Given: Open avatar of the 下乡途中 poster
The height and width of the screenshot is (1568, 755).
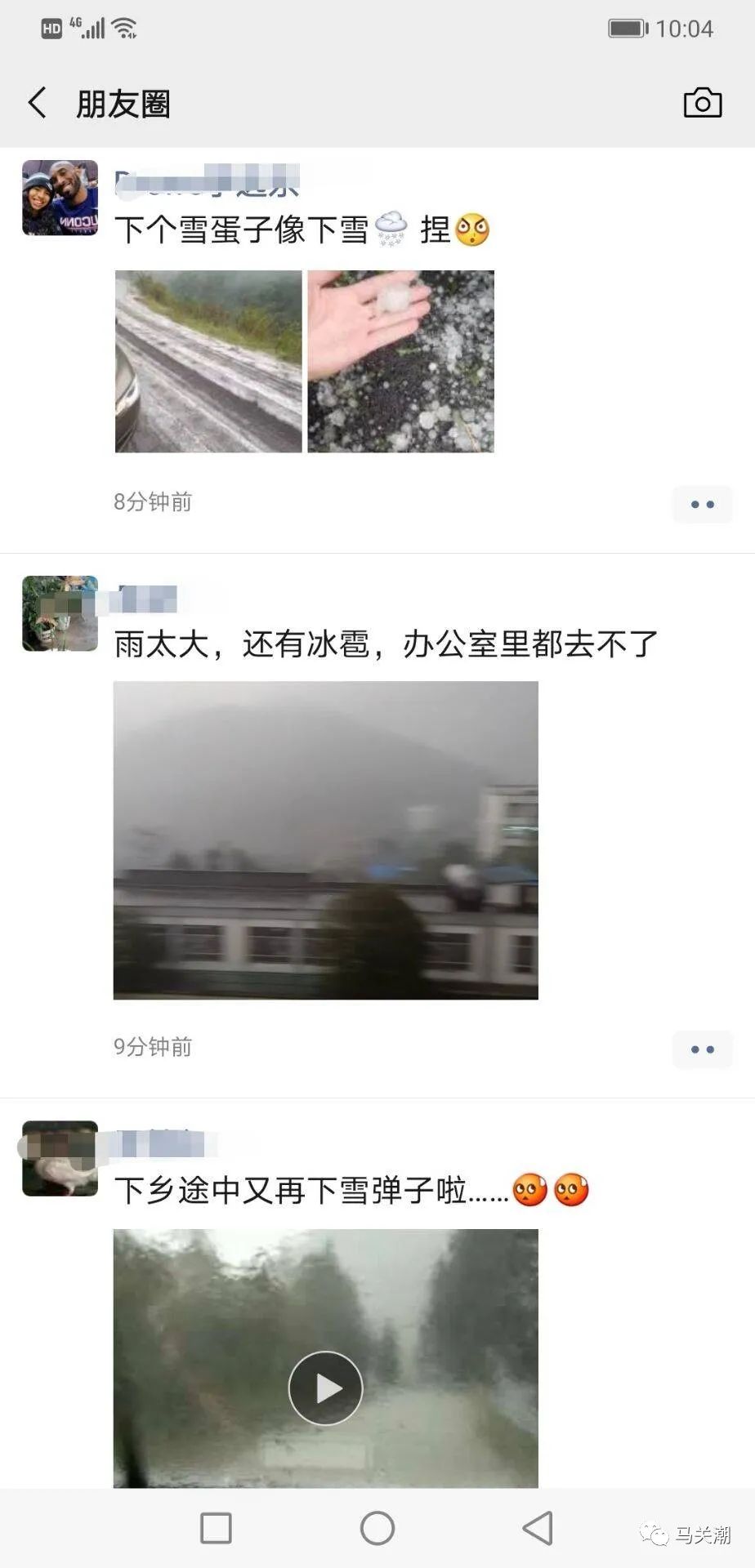Looking at the screenshot, I should pyautogui.click(x=60, y=1158).
